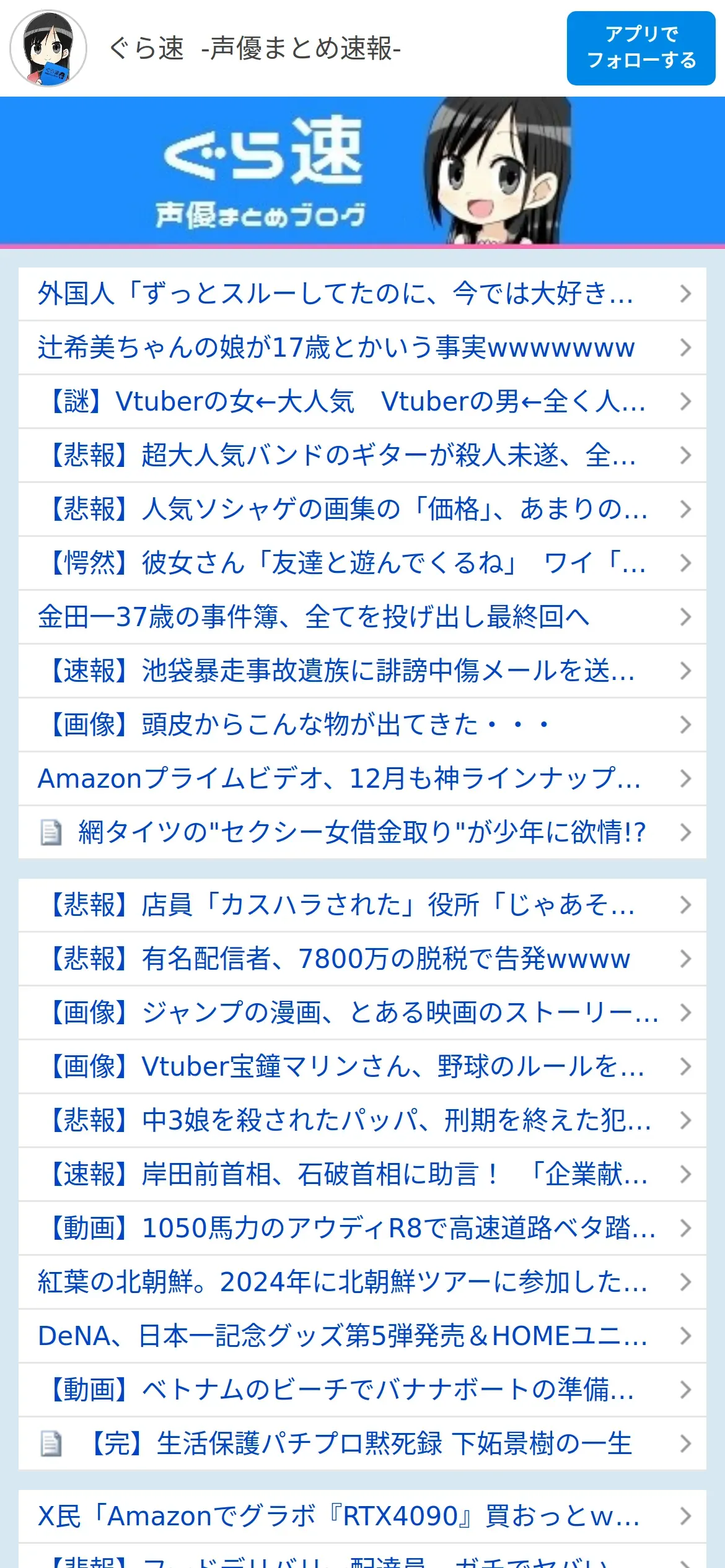
Task: Read 【速報】池袋暴走事故遺族 article
Action: (362, 671)
